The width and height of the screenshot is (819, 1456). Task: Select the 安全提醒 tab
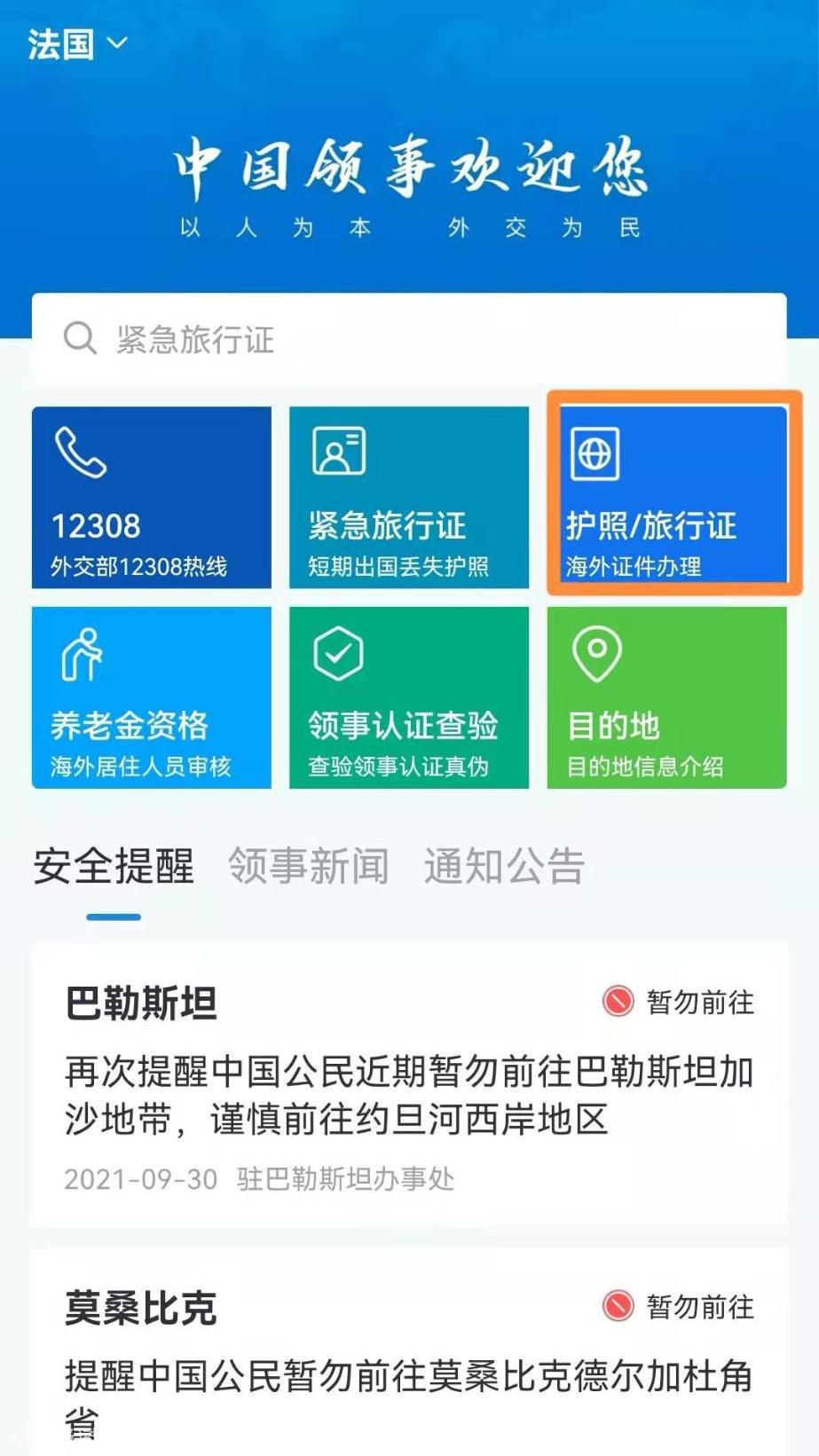pyautogui.click(x=114, y=866)
